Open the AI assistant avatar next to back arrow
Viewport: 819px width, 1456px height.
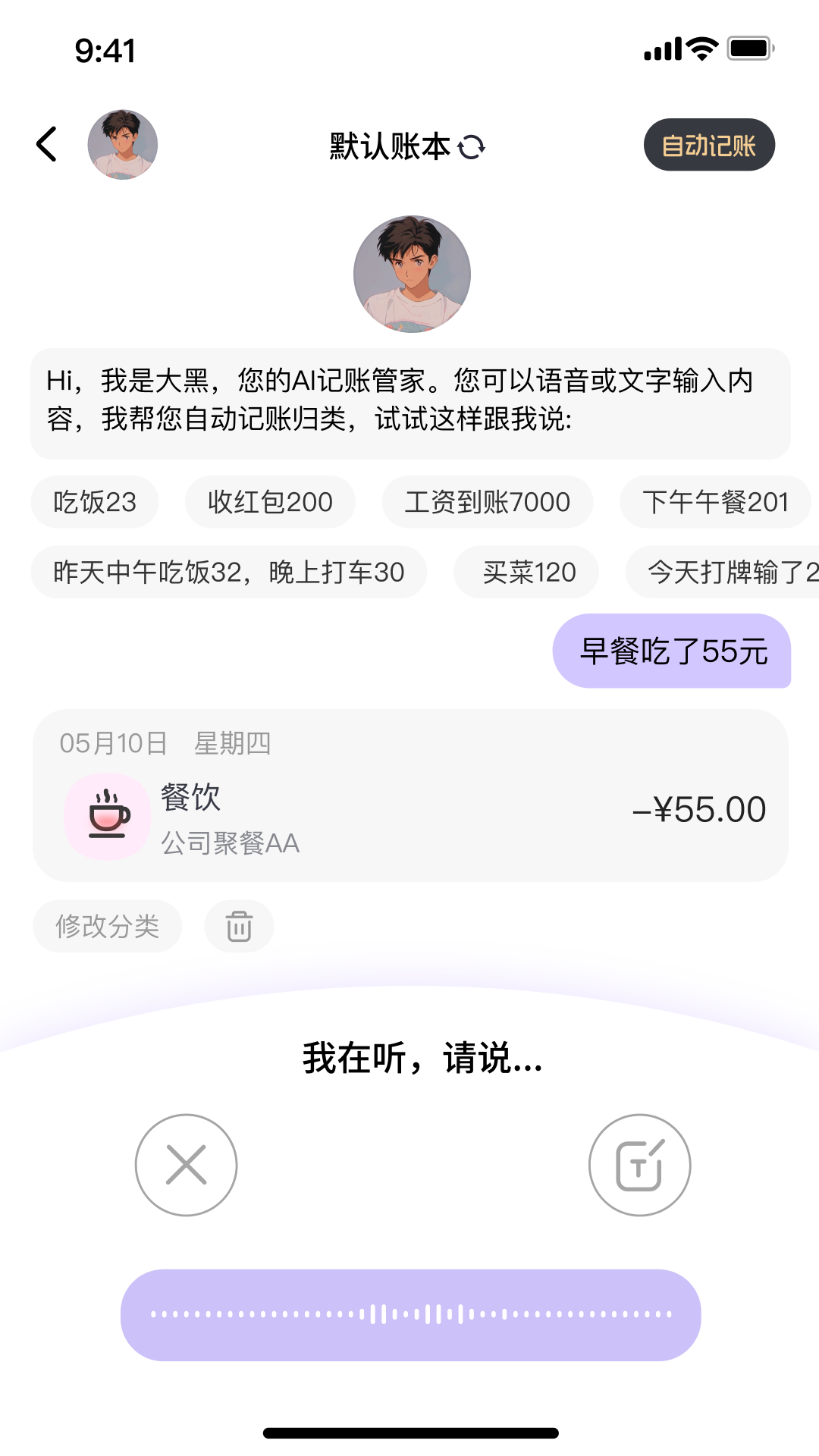(x=123, y=146)
